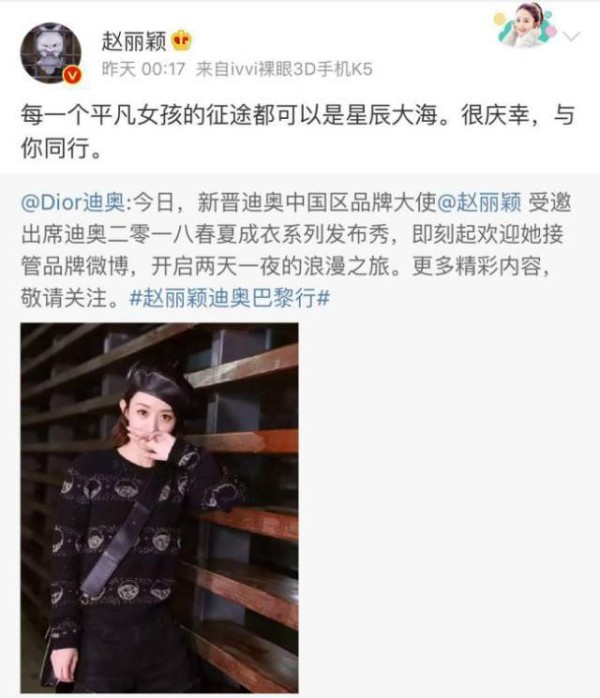Open the poster's profile avatar

pyautogui.click(x=52, y=53)
